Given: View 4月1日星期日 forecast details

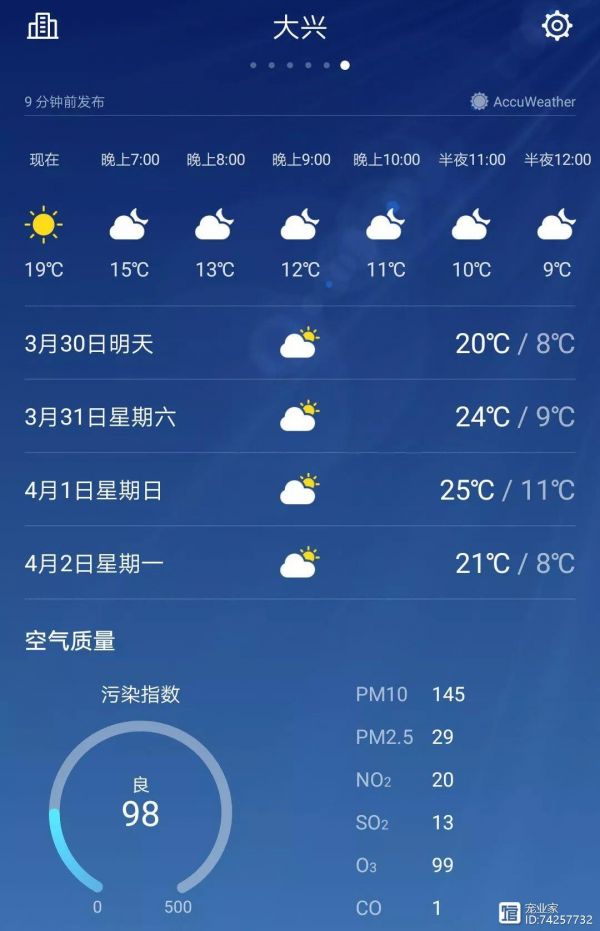Looking at the screenshot, I should (x=300, y=490).
